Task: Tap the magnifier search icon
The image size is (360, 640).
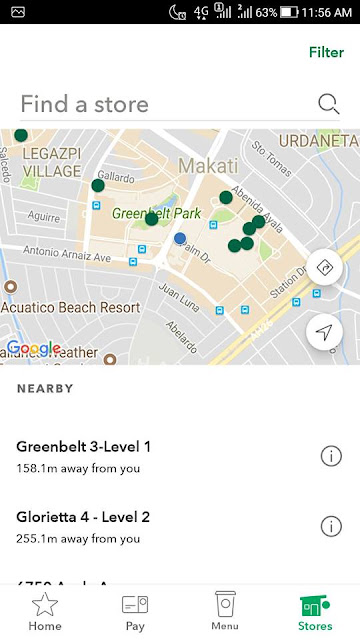Action: point(329,104)
